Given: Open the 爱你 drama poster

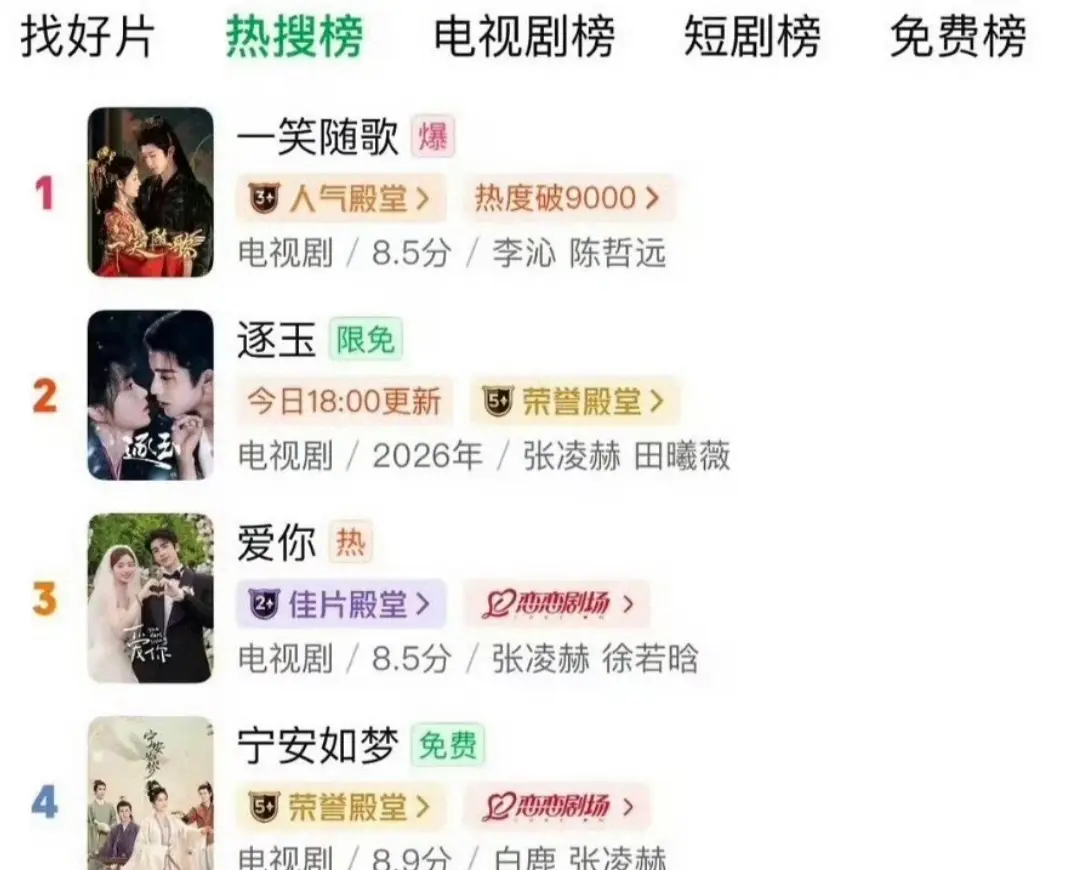Looking at the screenshot, I should tap(150, 598).
